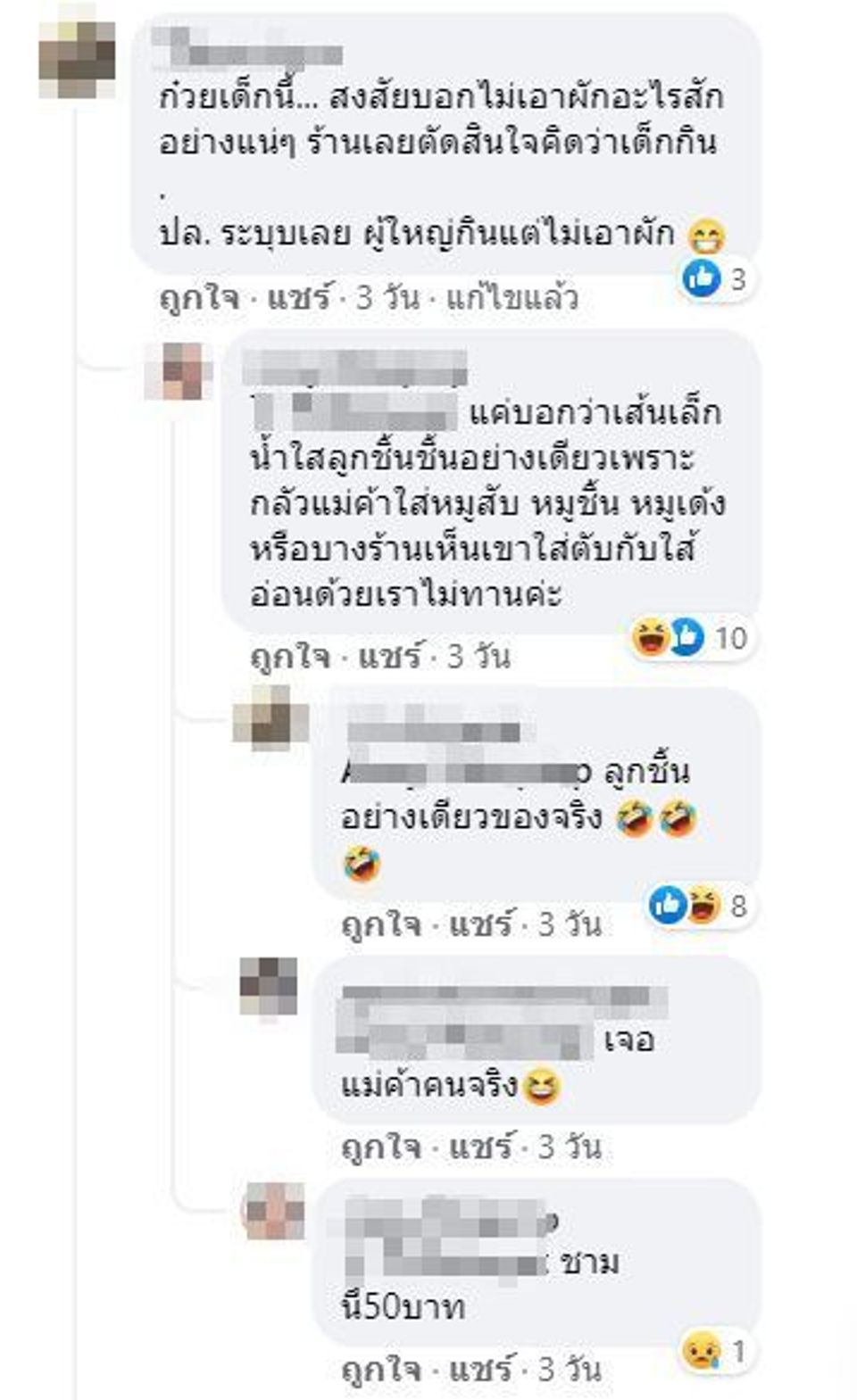Tap แชร์ under the ก๋วยเด็กนี้ comment
Viewport: 857px width, 1400px height.
[299, 298]
